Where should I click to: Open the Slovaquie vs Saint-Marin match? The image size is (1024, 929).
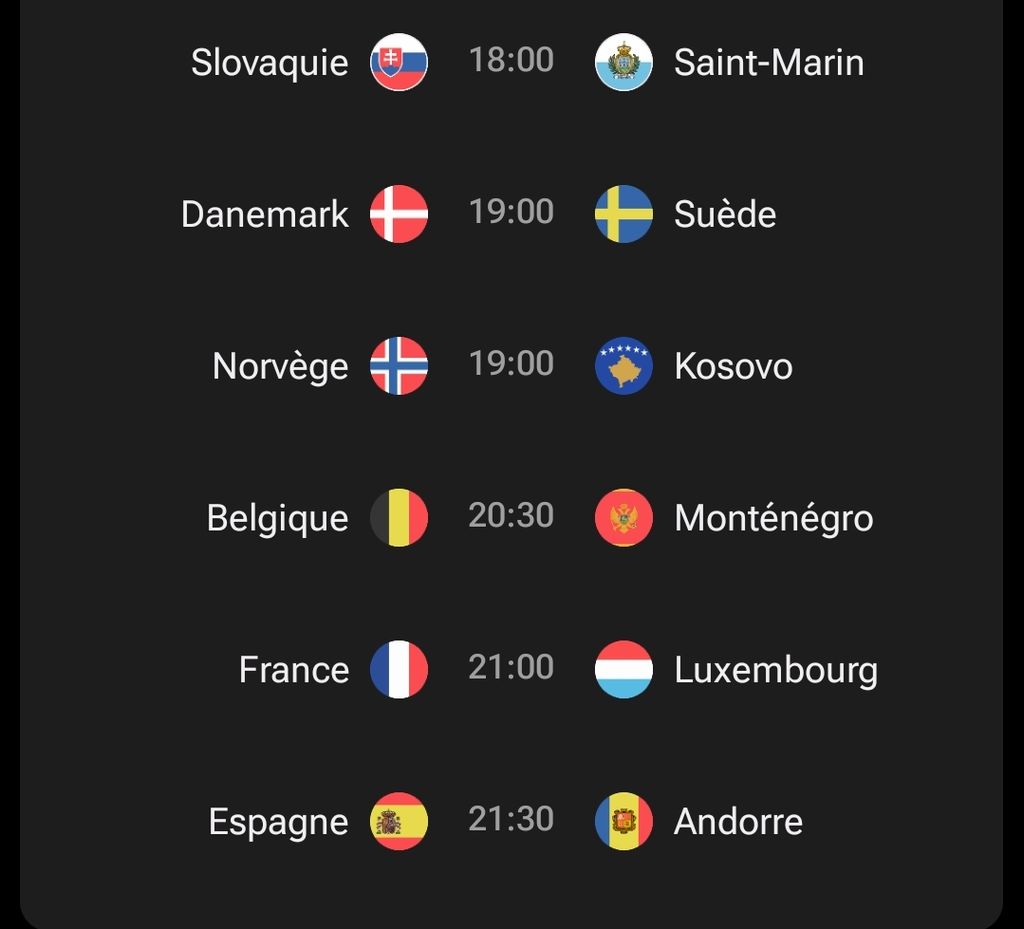coord(511,61)
